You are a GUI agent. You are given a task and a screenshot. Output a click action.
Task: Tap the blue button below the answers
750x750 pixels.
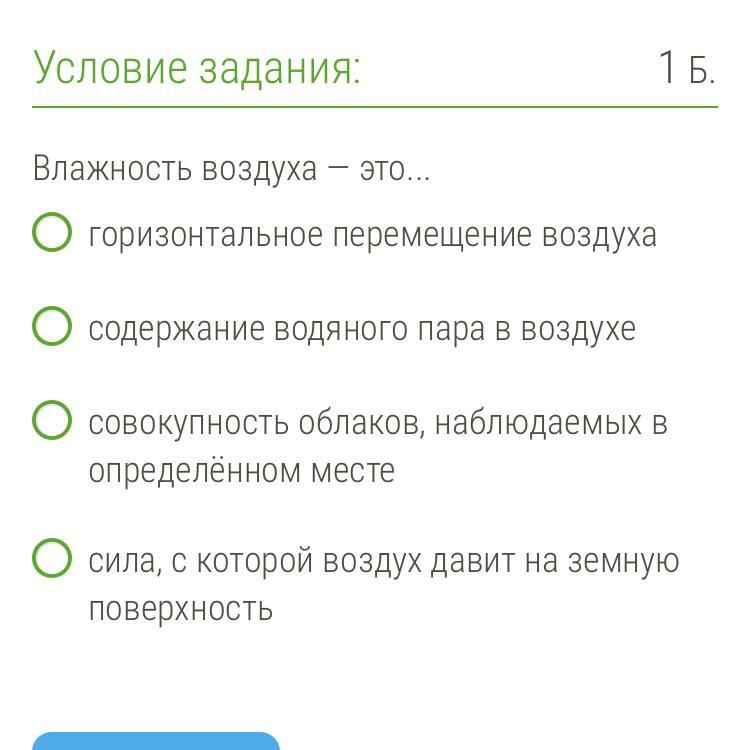(155, 741)
